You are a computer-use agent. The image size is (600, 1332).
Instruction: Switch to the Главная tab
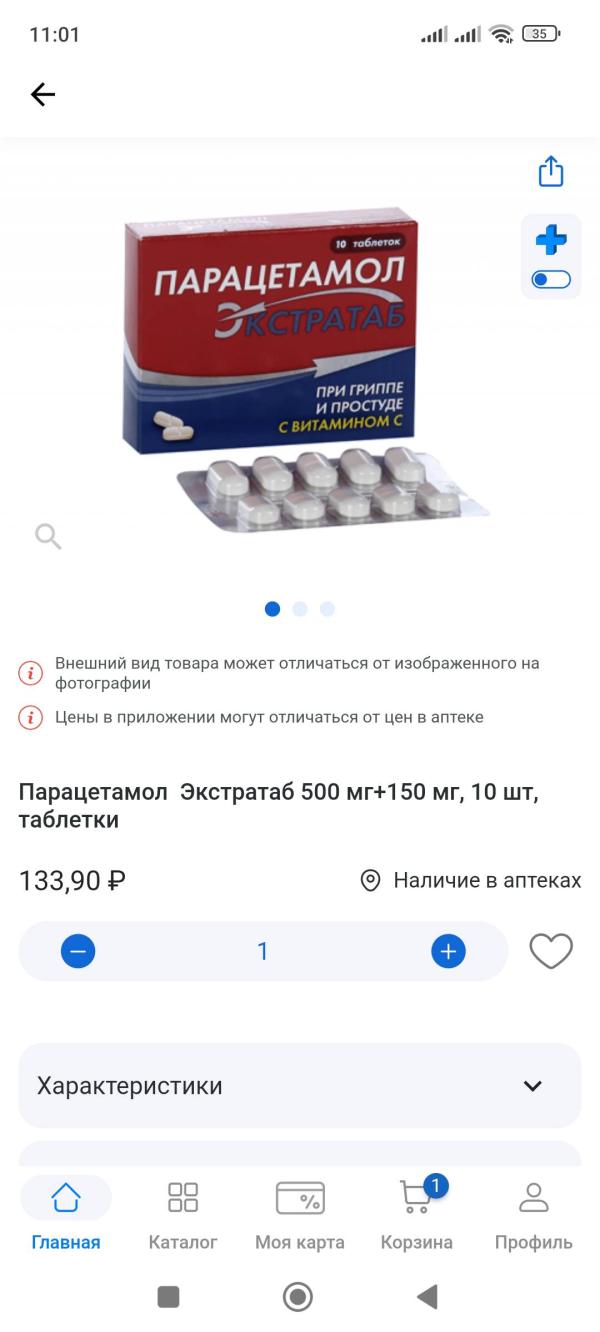tap(66, 1214)
